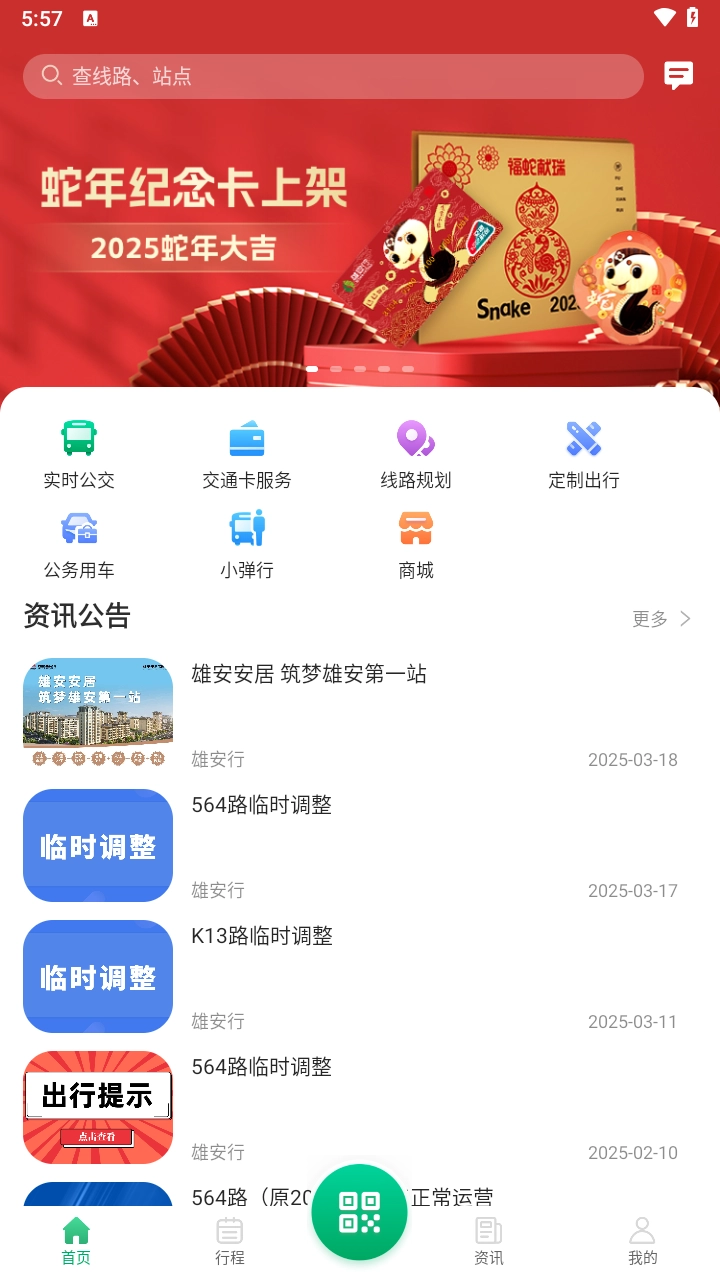Switch to the 行程 tab
Screen dimensions: 720x1280
point(230,1241)
